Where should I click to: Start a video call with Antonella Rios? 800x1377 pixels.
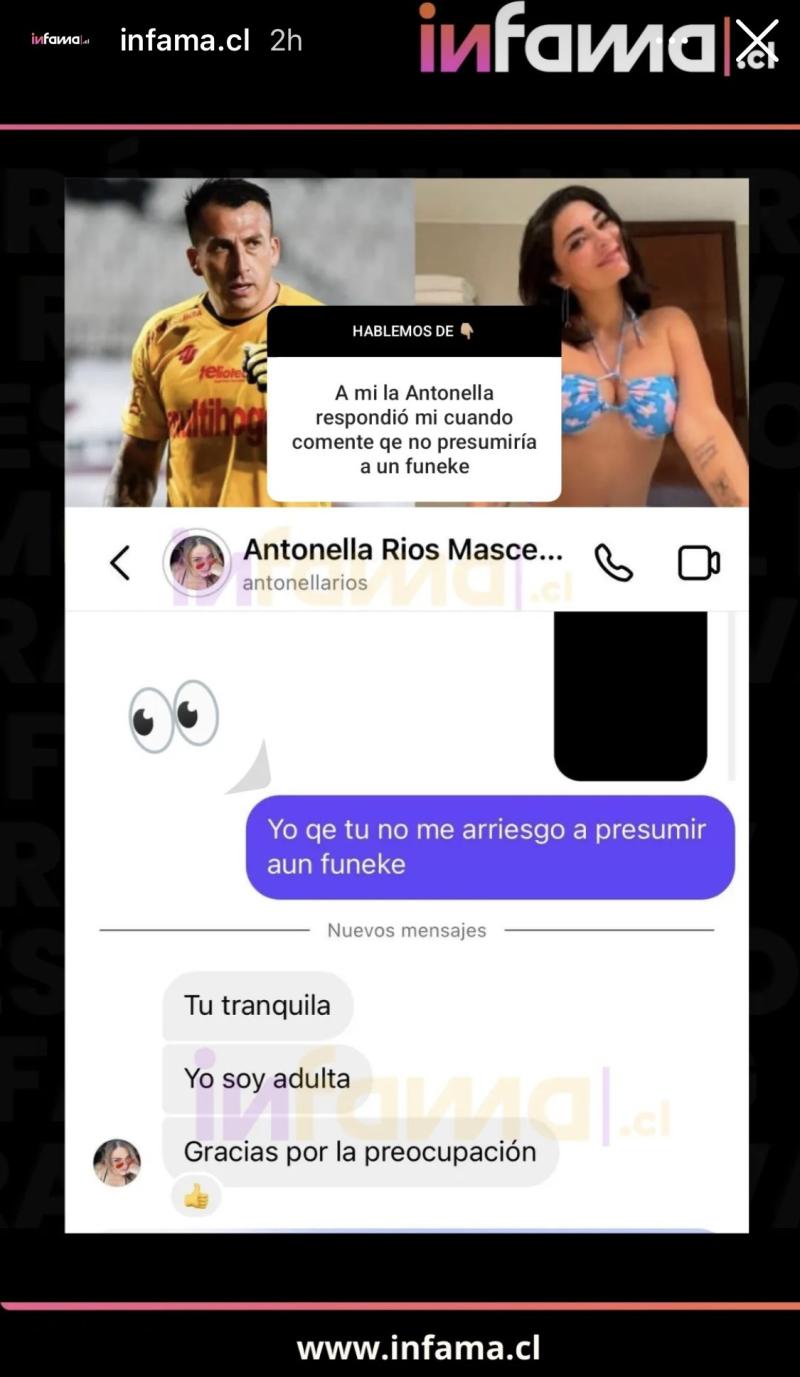[x=698, y=562]
